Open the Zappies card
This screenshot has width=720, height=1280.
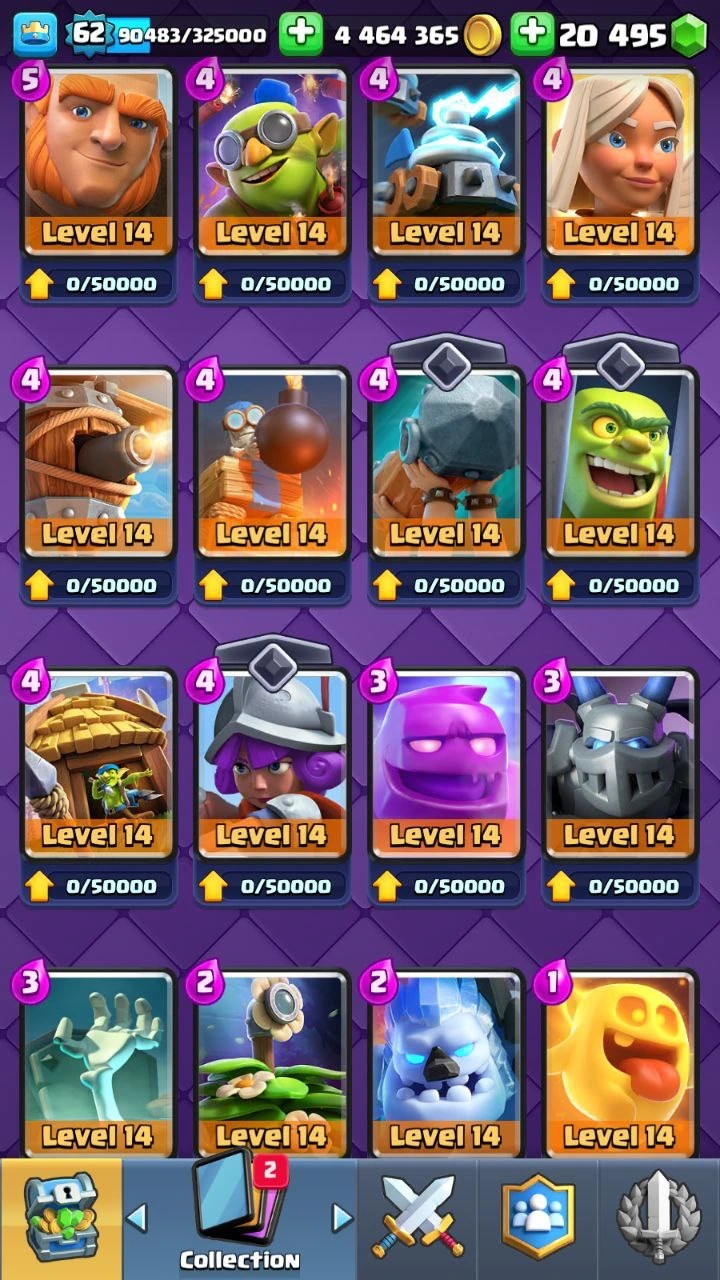[445, 160]
